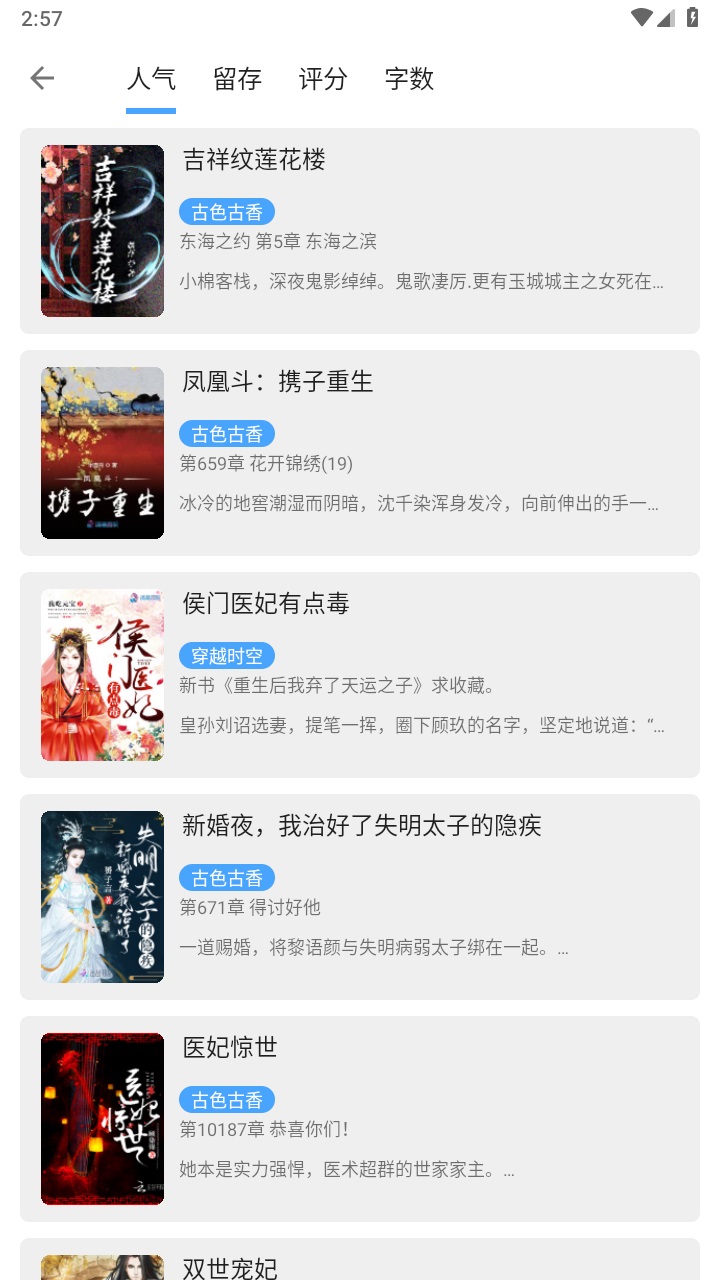
Task: Open the book 吉祥纹莲花楼
Action: [360, 231]
